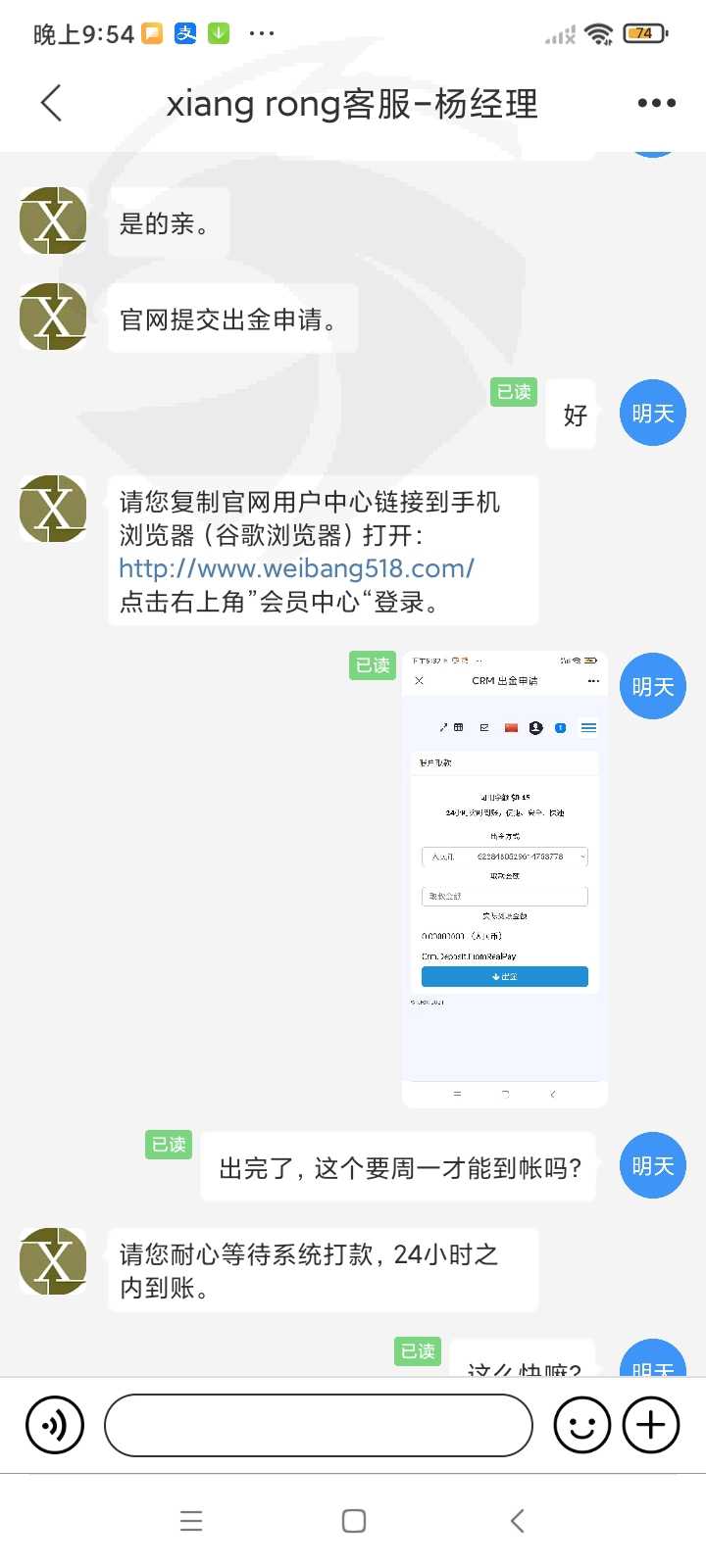The height and width of the screenshot is (1568, 706).
Task: Open the weibang518.com link
Action: (x=296, y=568)
